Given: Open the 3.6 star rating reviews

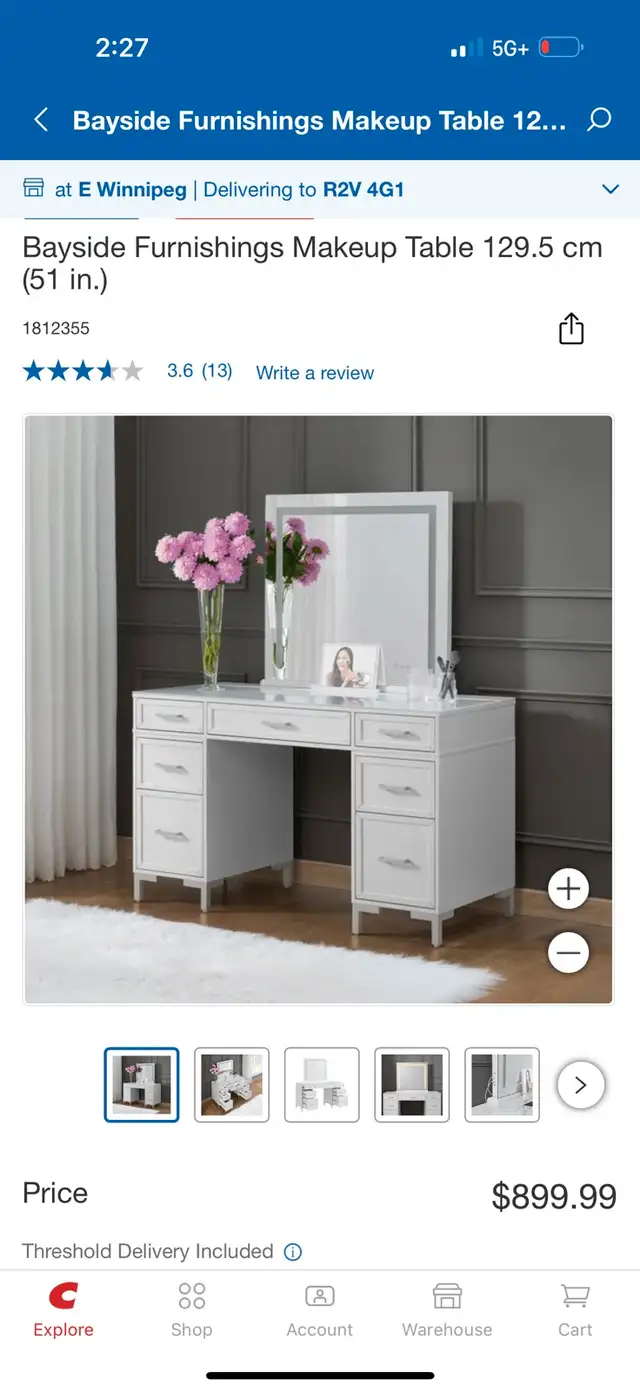Looking at the screenshot, I should click(127, 371).
